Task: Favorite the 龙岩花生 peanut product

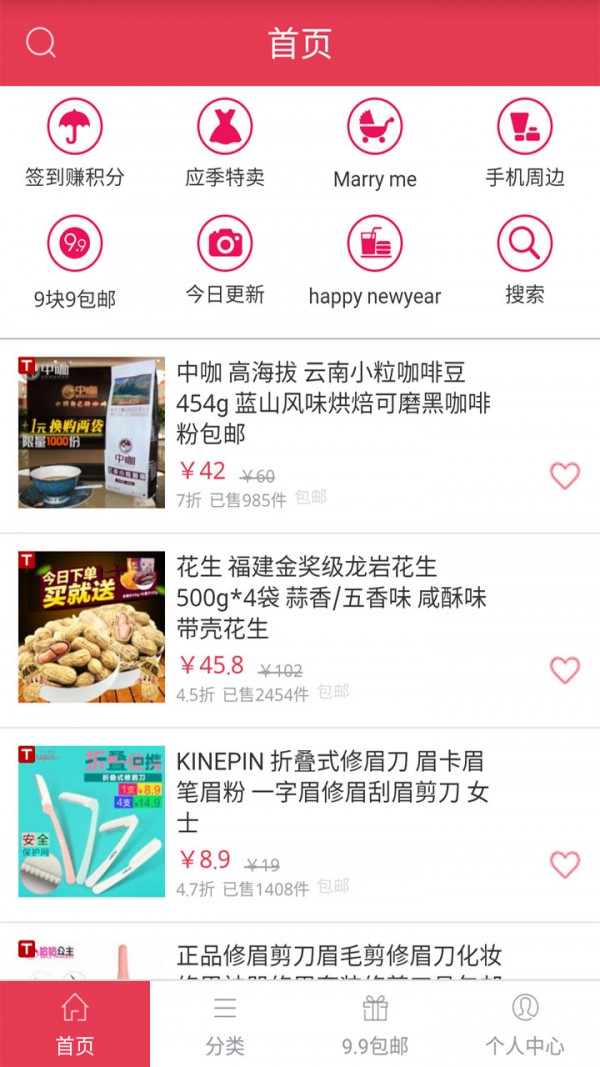Action: (x=565, y=670)
